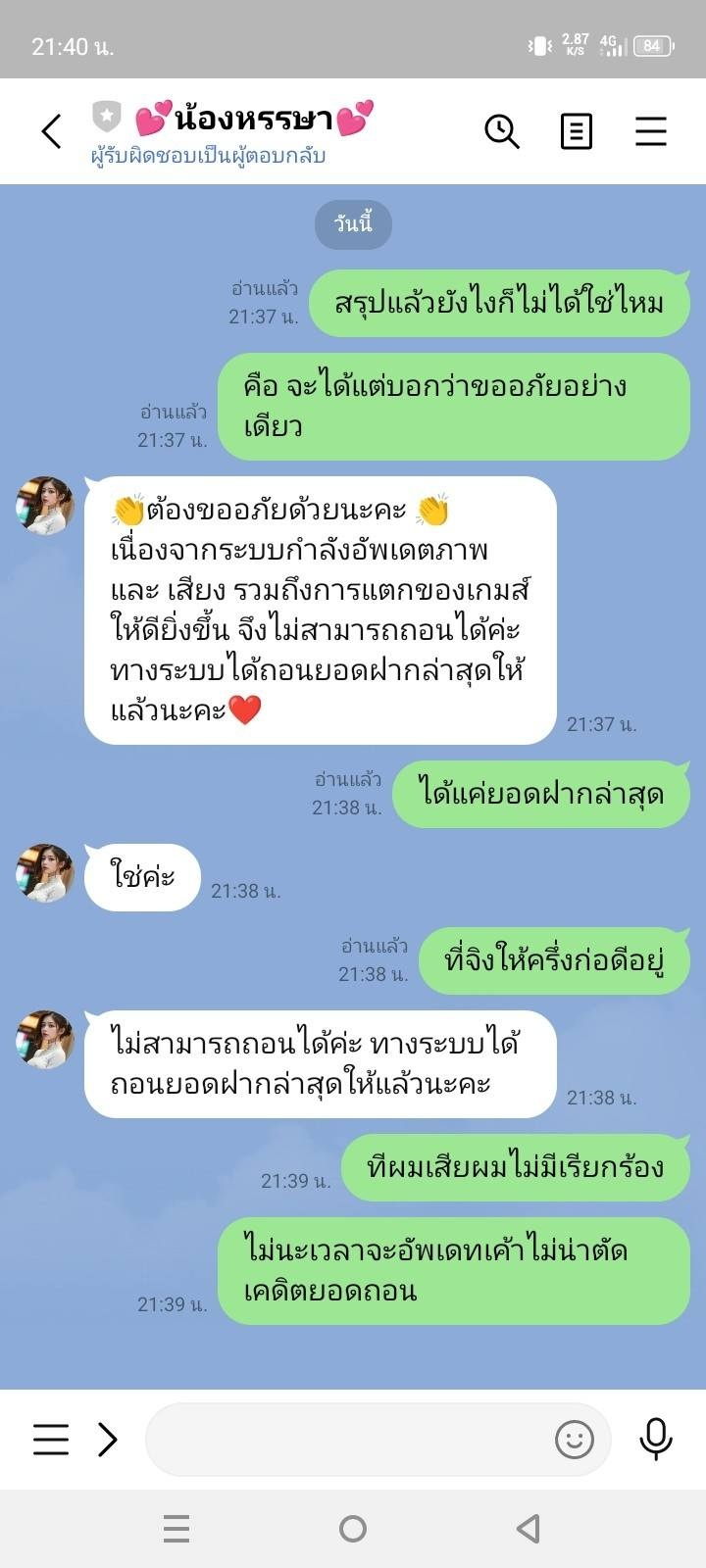This screenshot has width=706, height=1568.
Task: Open the notes icon in header
Action: (x=577, y=131)
